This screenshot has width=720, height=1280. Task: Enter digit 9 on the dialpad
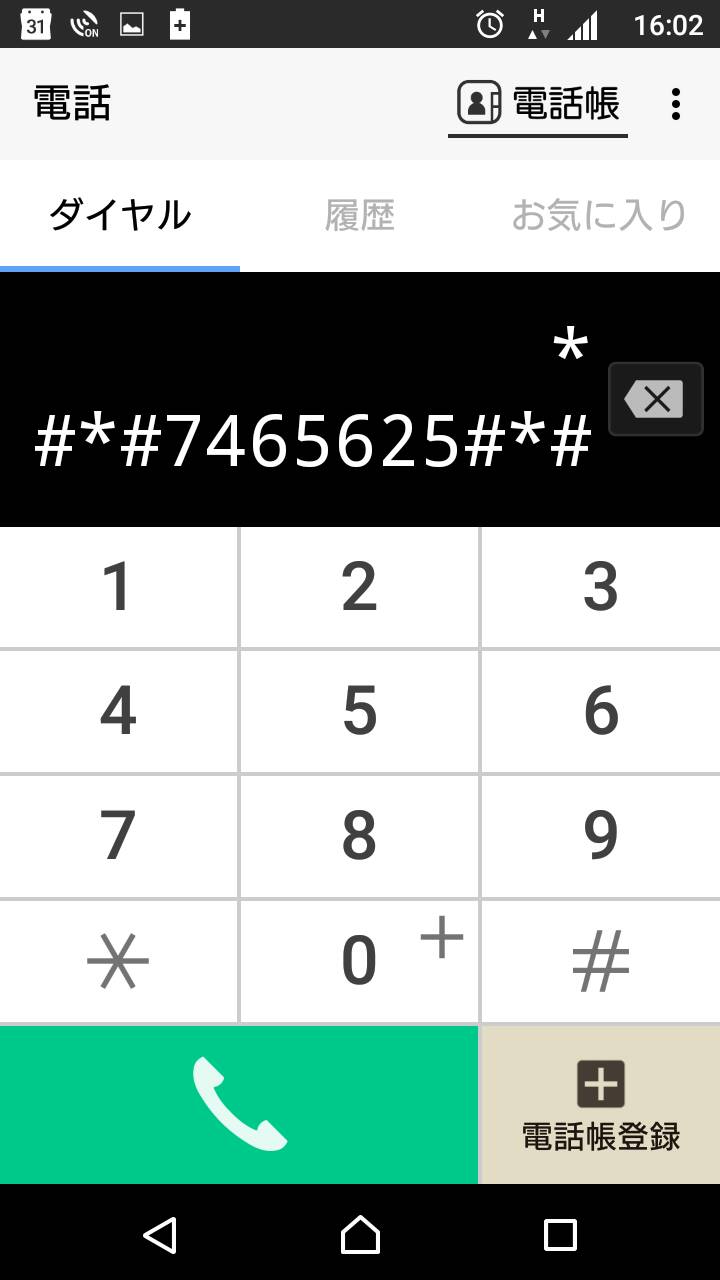pos(601,836)
